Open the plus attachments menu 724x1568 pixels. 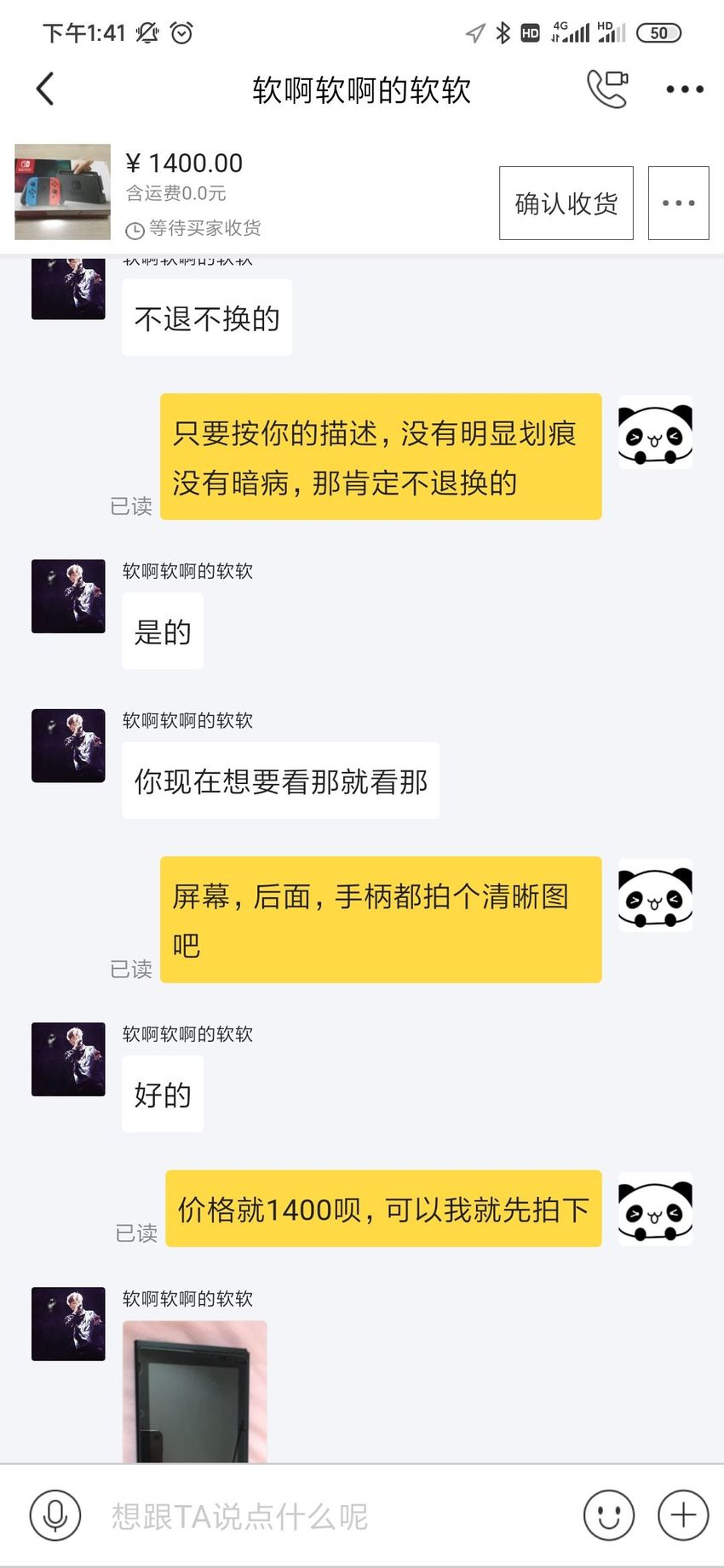683,1515
